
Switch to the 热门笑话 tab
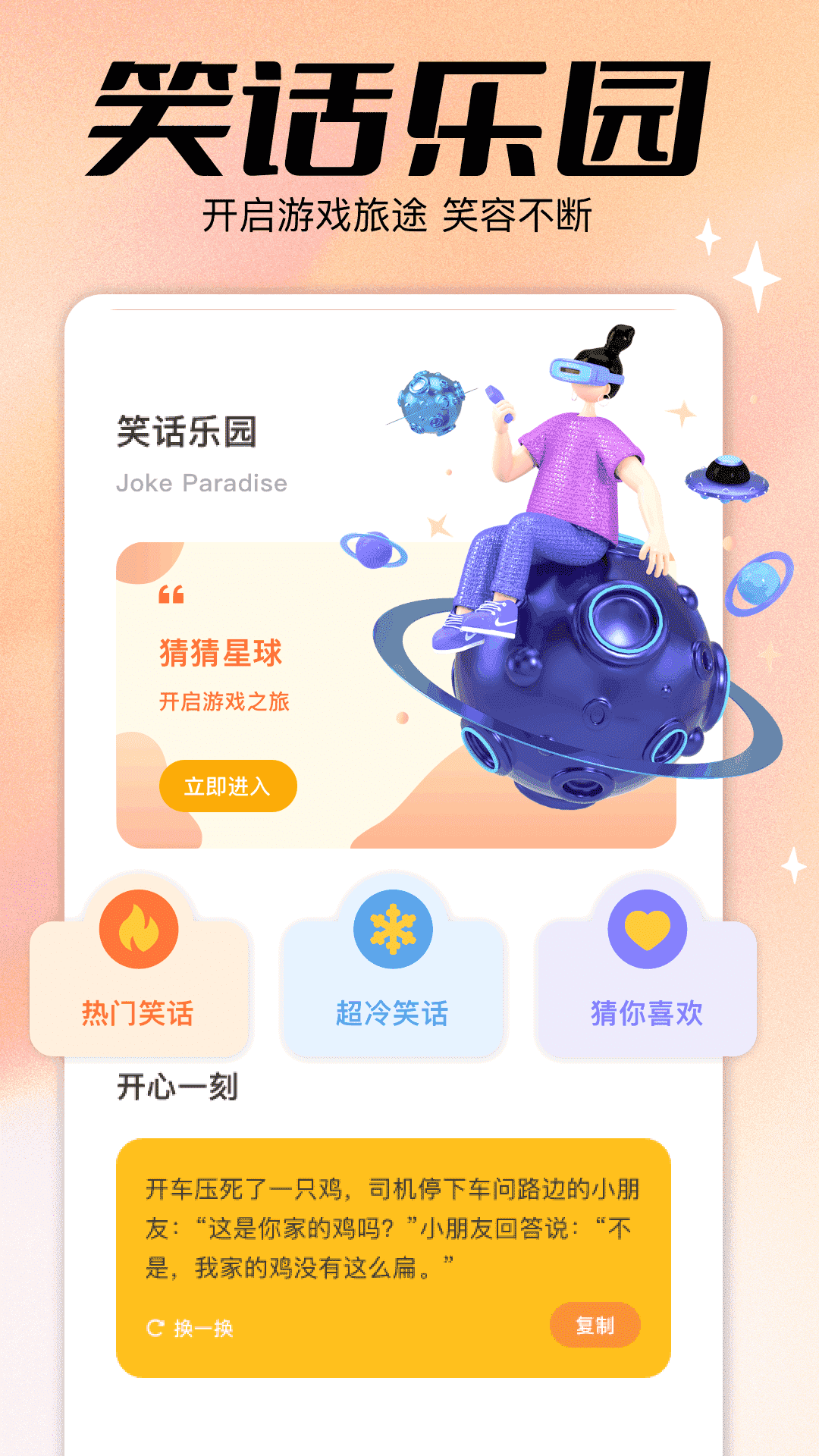136,1012
